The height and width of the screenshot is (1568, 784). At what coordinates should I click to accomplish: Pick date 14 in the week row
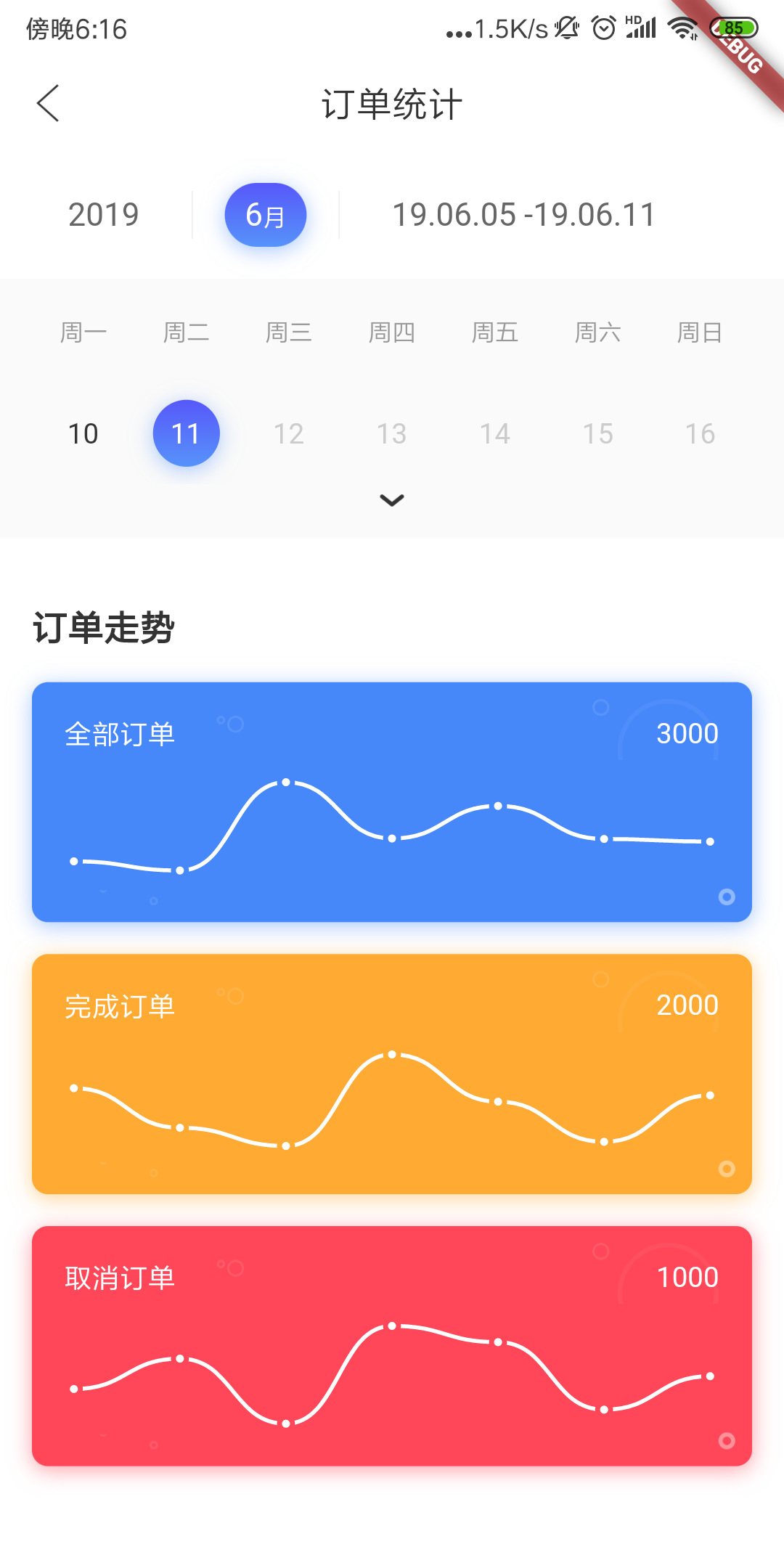point(495,434)
